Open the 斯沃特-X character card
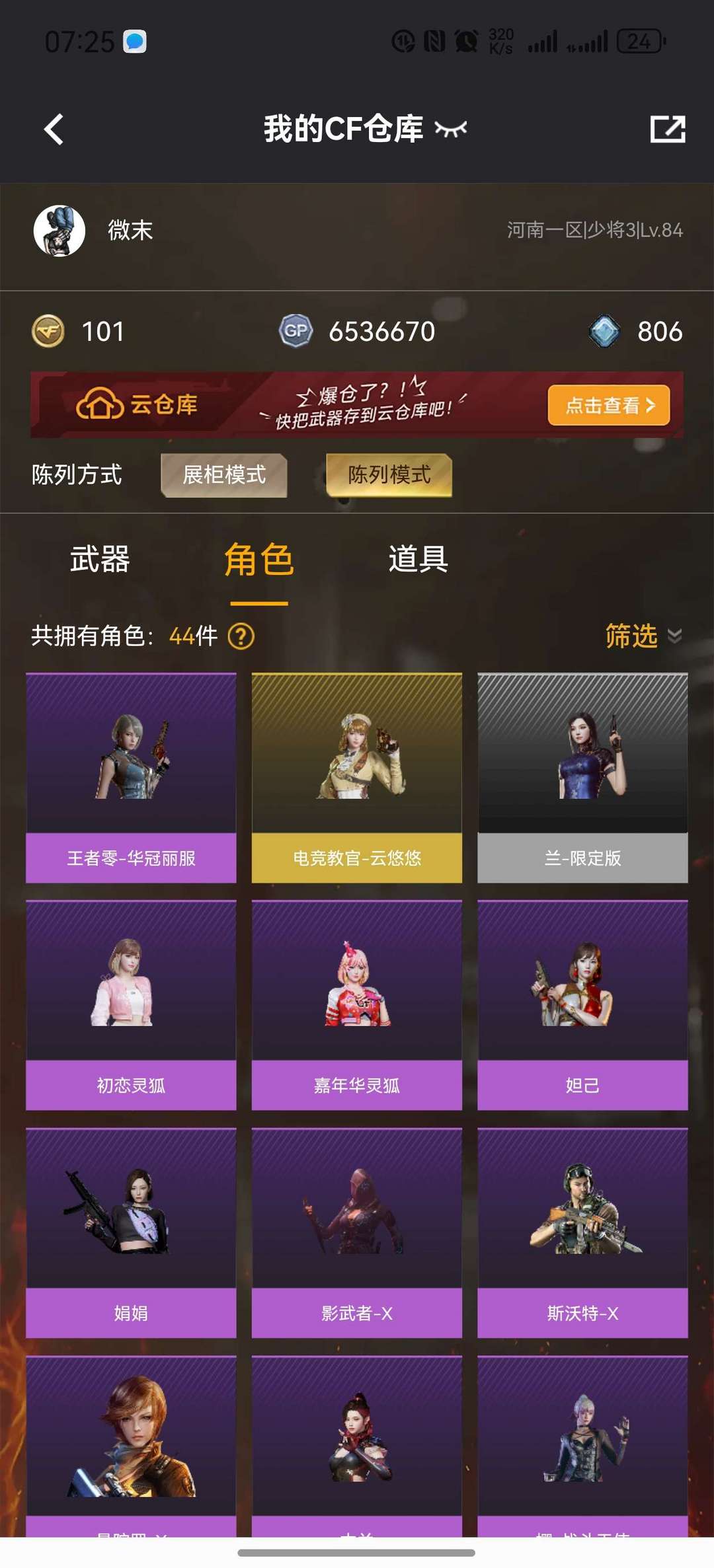 click(582, 1232)
